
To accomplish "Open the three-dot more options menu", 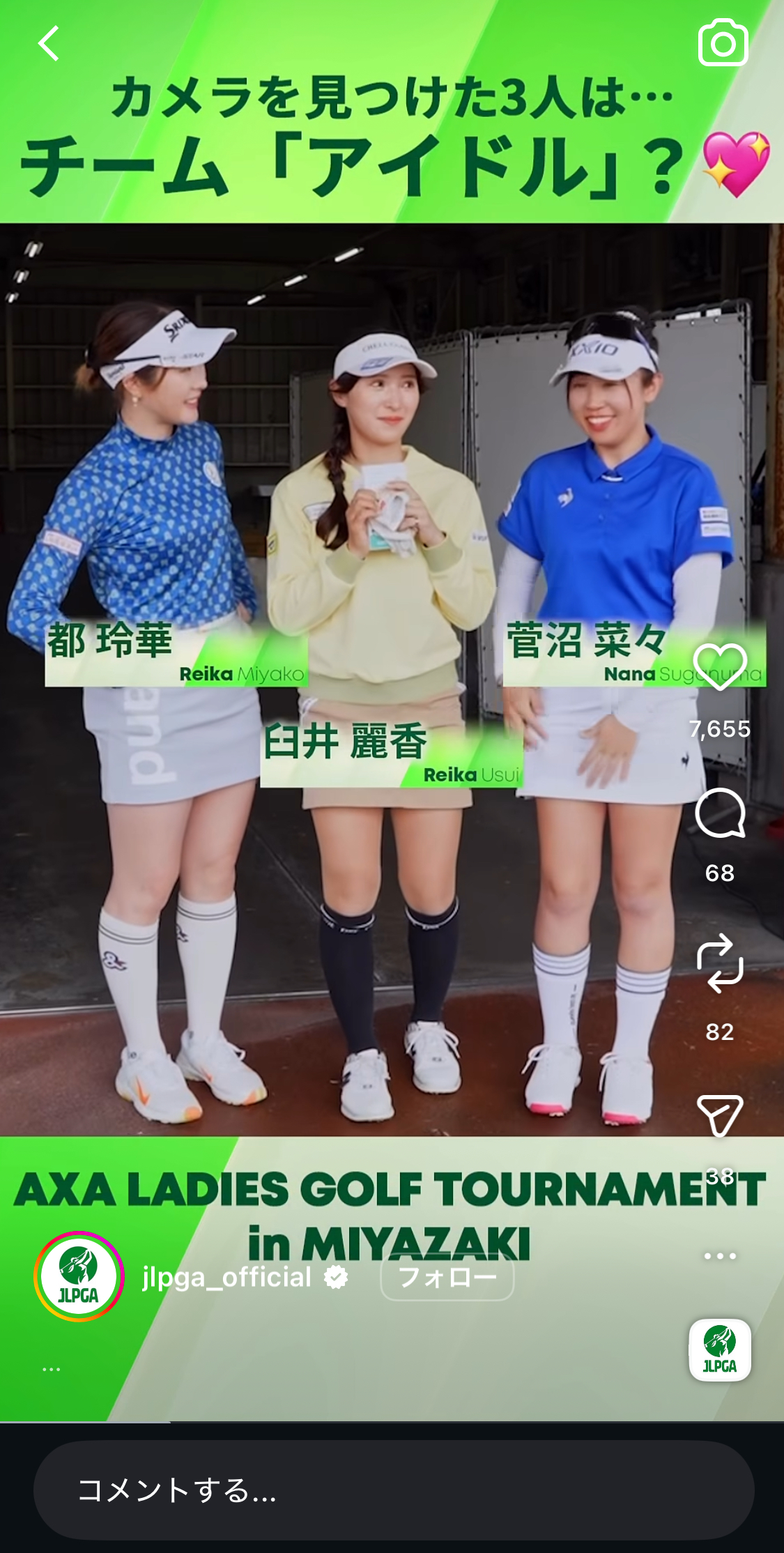I will (x=720, y=1255).
